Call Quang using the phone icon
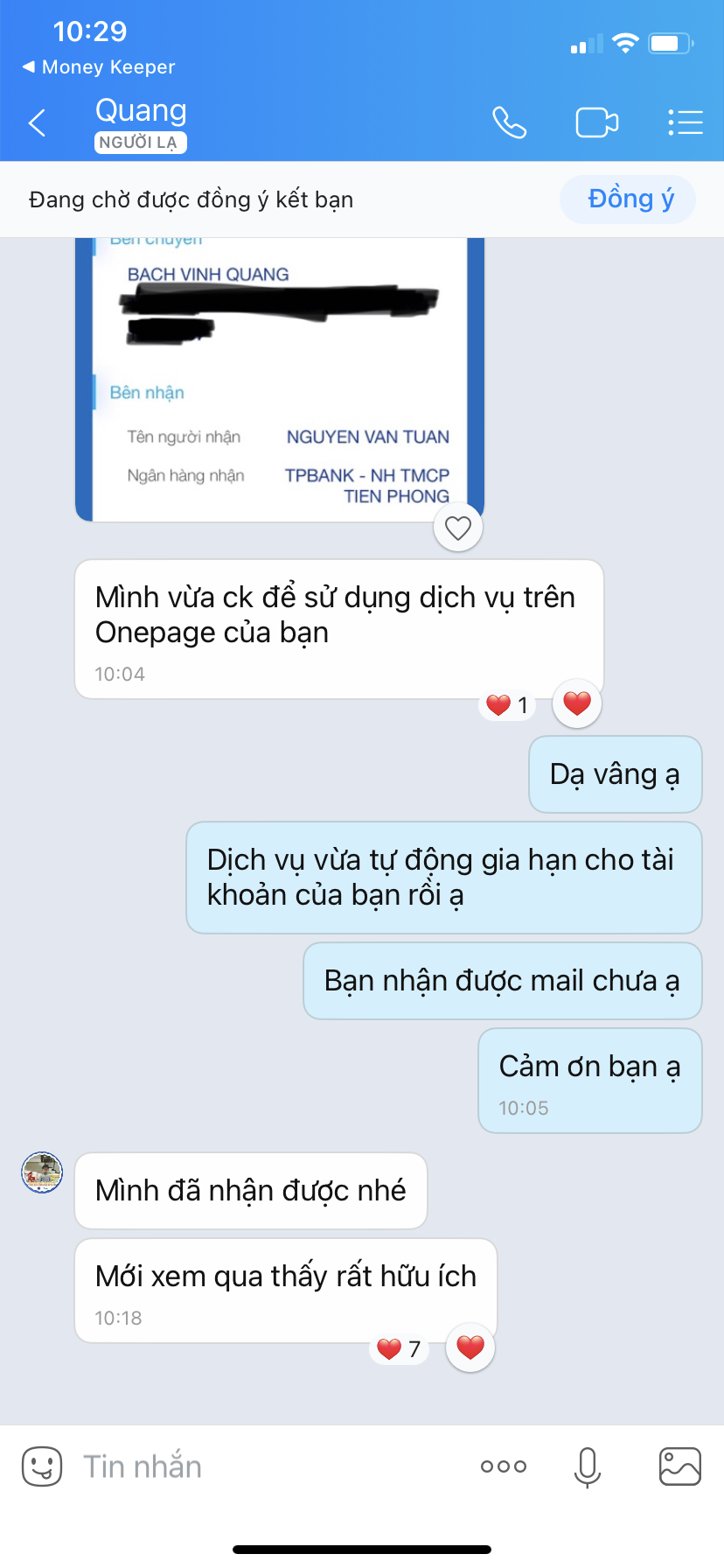This screenshot has width=724, height=1568. coord(510,122)
